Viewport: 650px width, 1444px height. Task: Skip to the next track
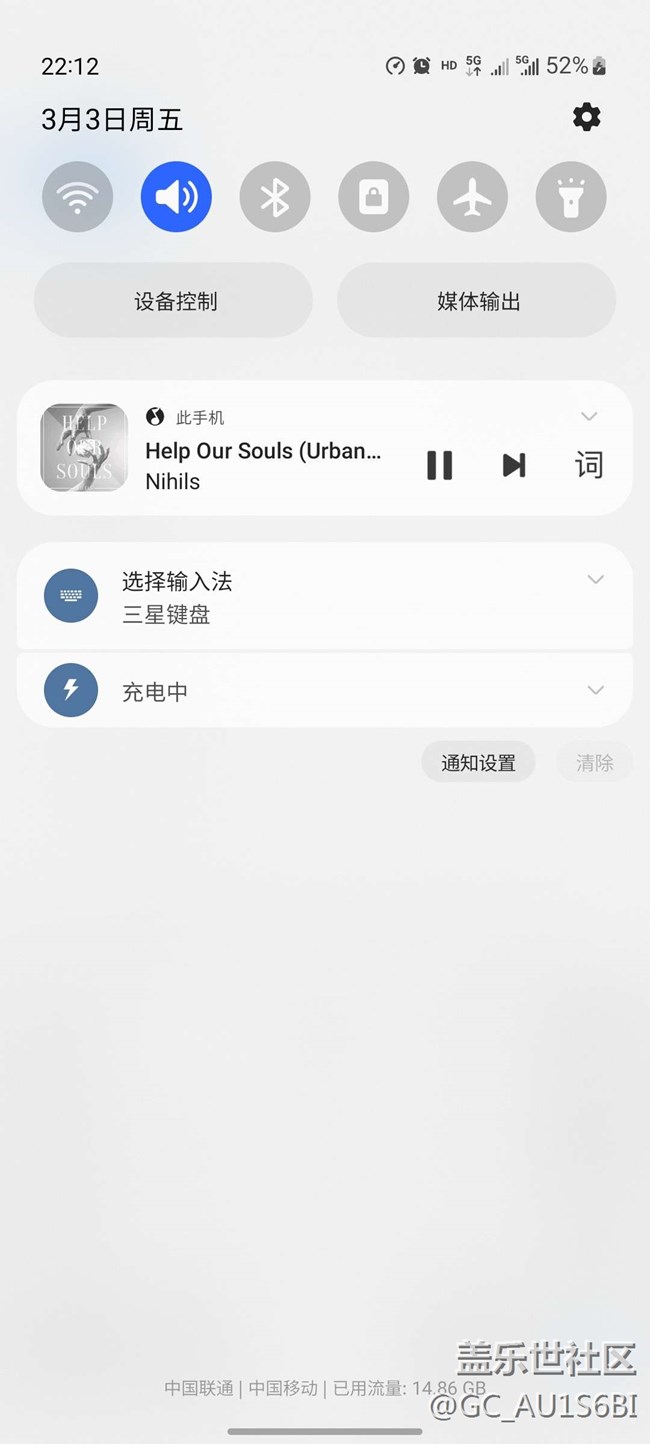click(514, 465)
